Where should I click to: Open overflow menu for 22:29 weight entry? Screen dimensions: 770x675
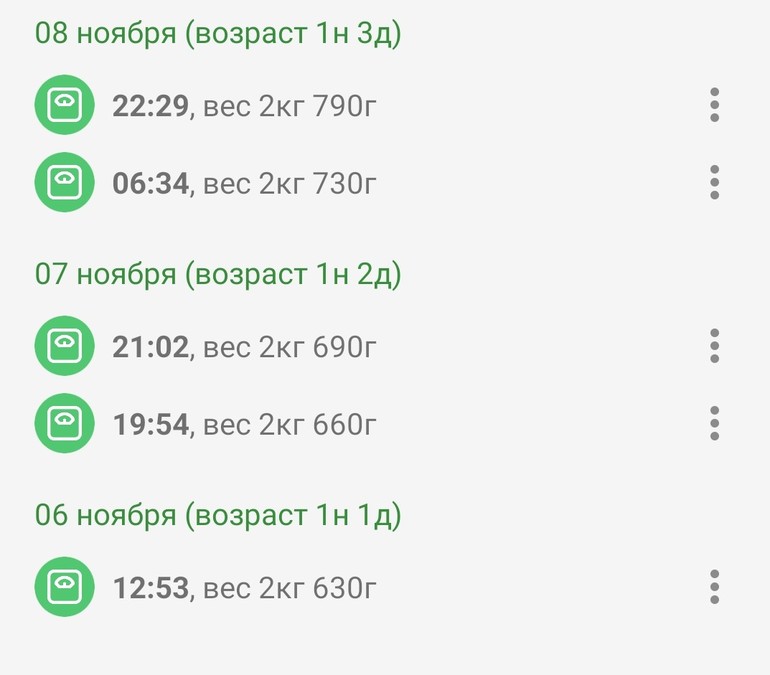[714, 105]
